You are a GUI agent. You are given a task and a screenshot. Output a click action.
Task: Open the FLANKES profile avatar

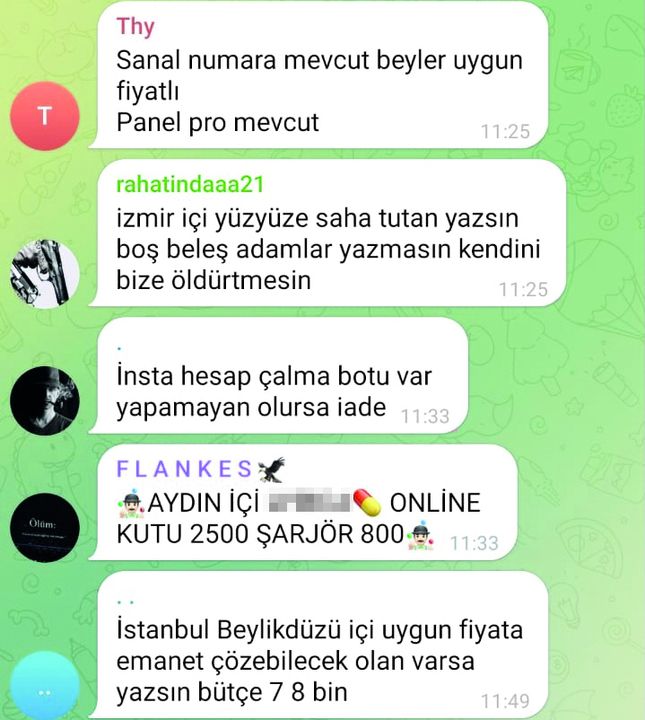click(x=43, y=526)
